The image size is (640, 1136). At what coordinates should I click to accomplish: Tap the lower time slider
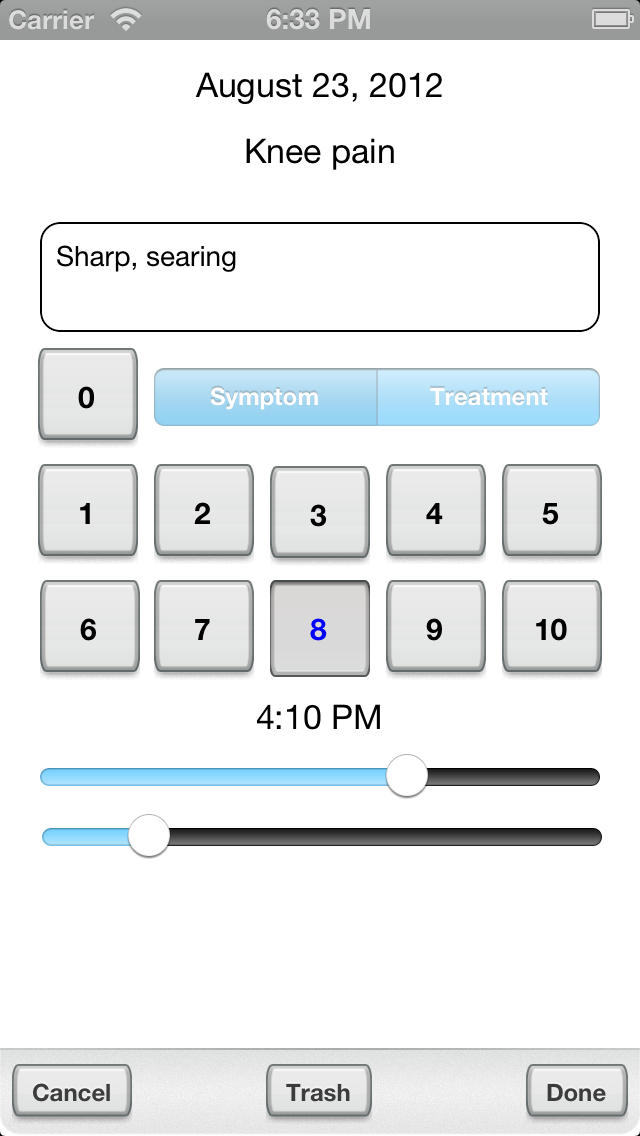point(322,836)
